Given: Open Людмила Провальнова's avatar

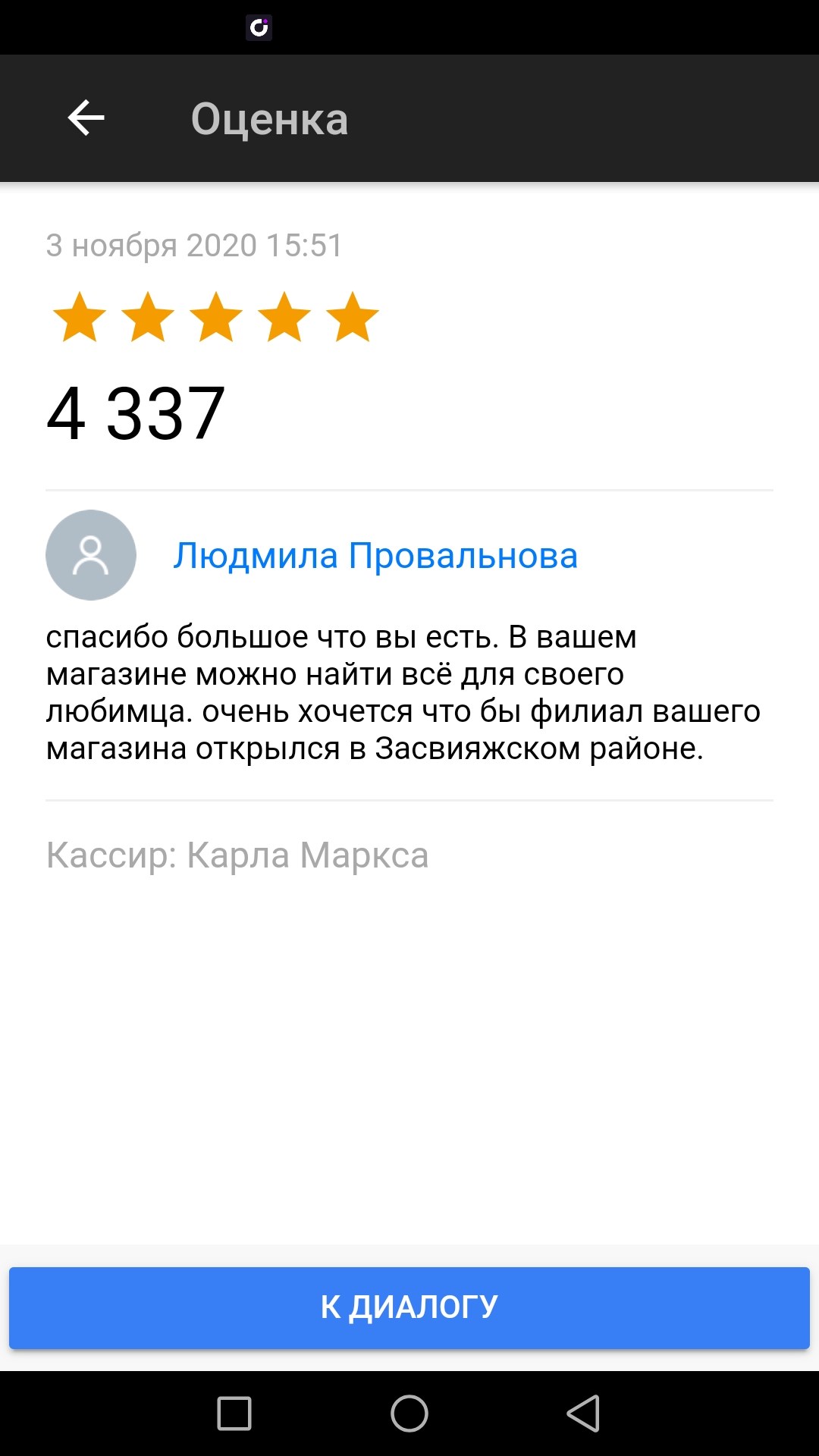Looking at the screenshot, I should pos(91,555).
